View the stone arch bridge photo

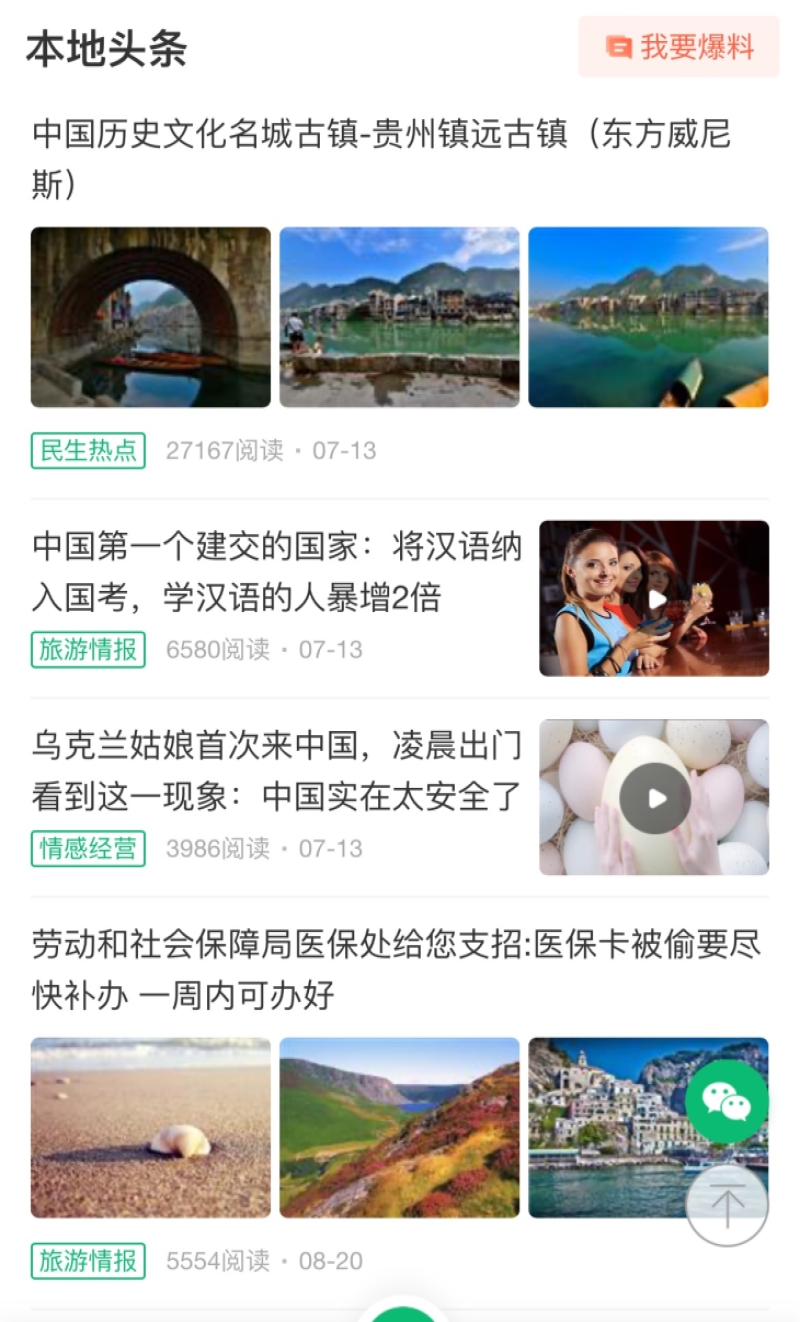(150, 317)
